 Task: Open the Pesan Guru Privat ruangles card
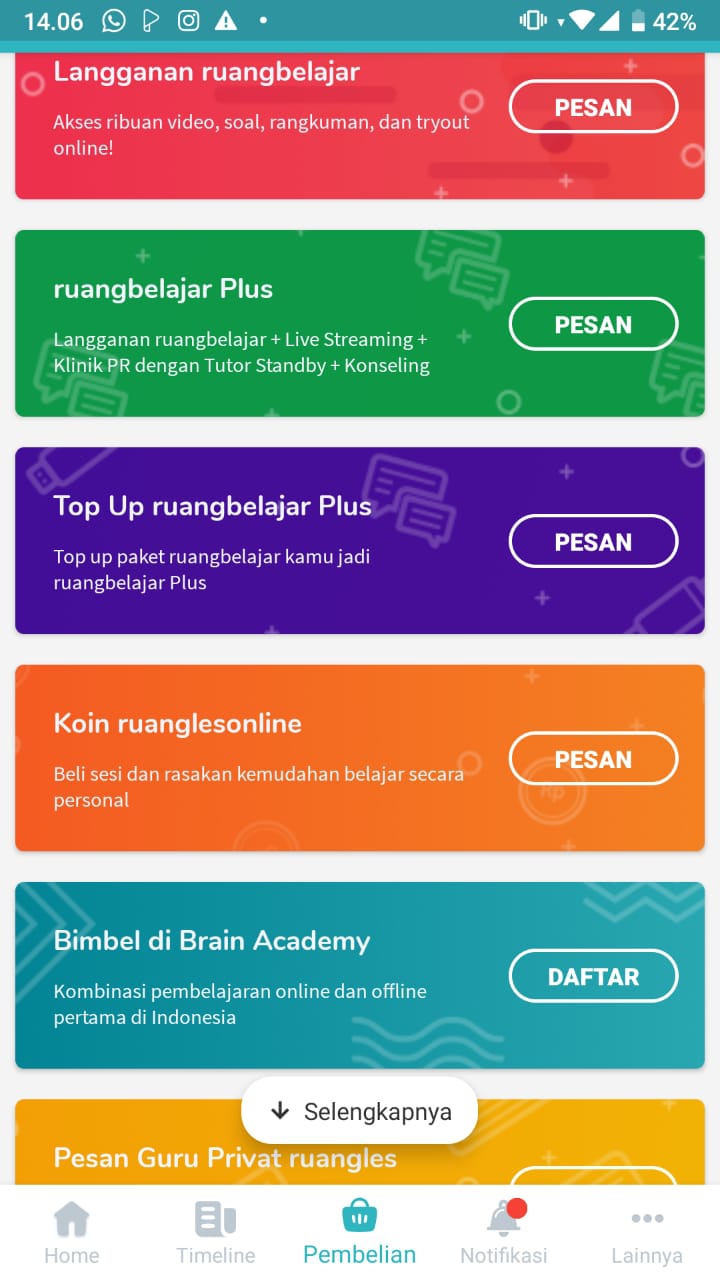(x=360, y=1143)
